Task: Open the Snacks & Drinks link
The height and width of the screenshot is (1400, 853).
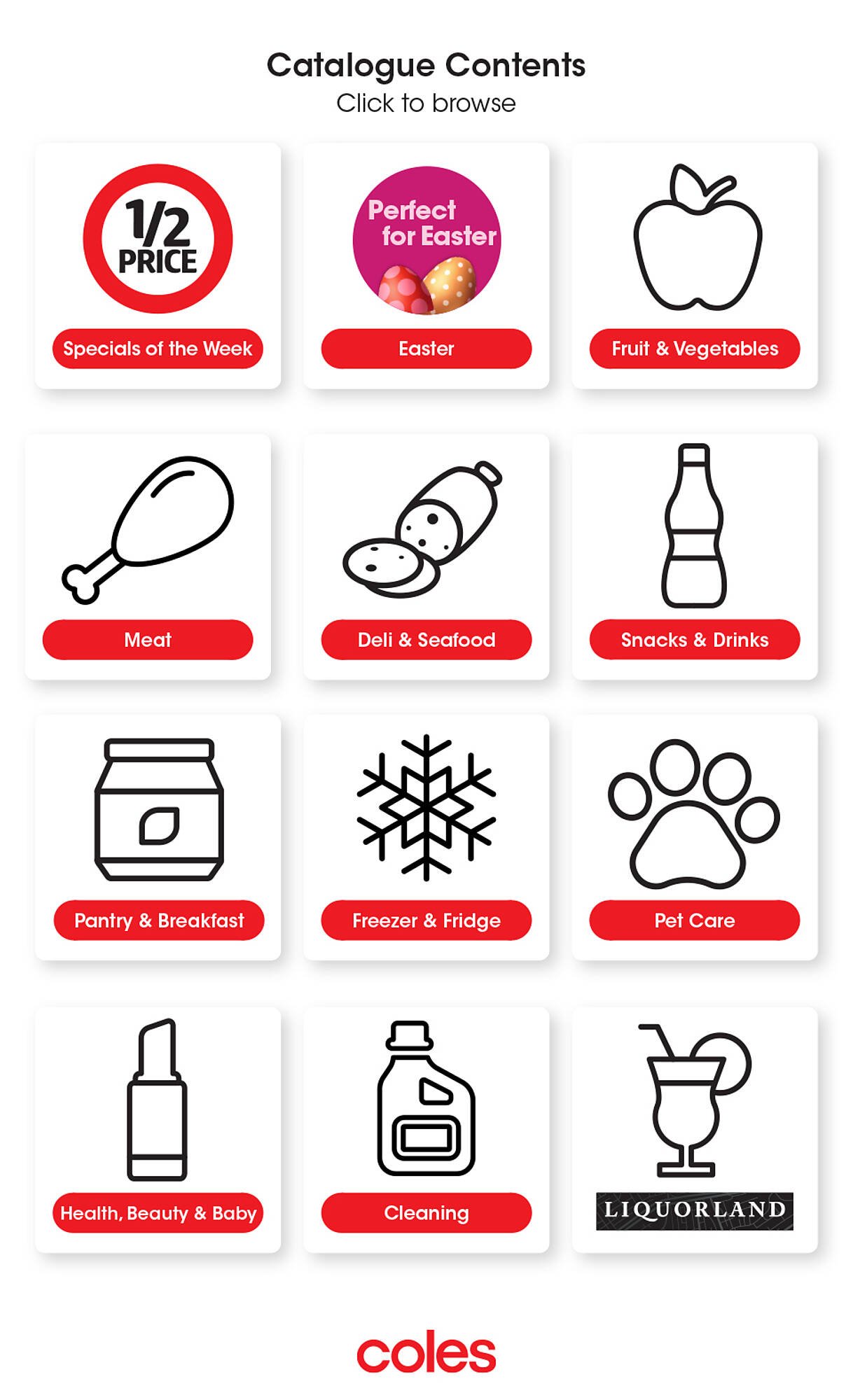Action: point(695,639)
